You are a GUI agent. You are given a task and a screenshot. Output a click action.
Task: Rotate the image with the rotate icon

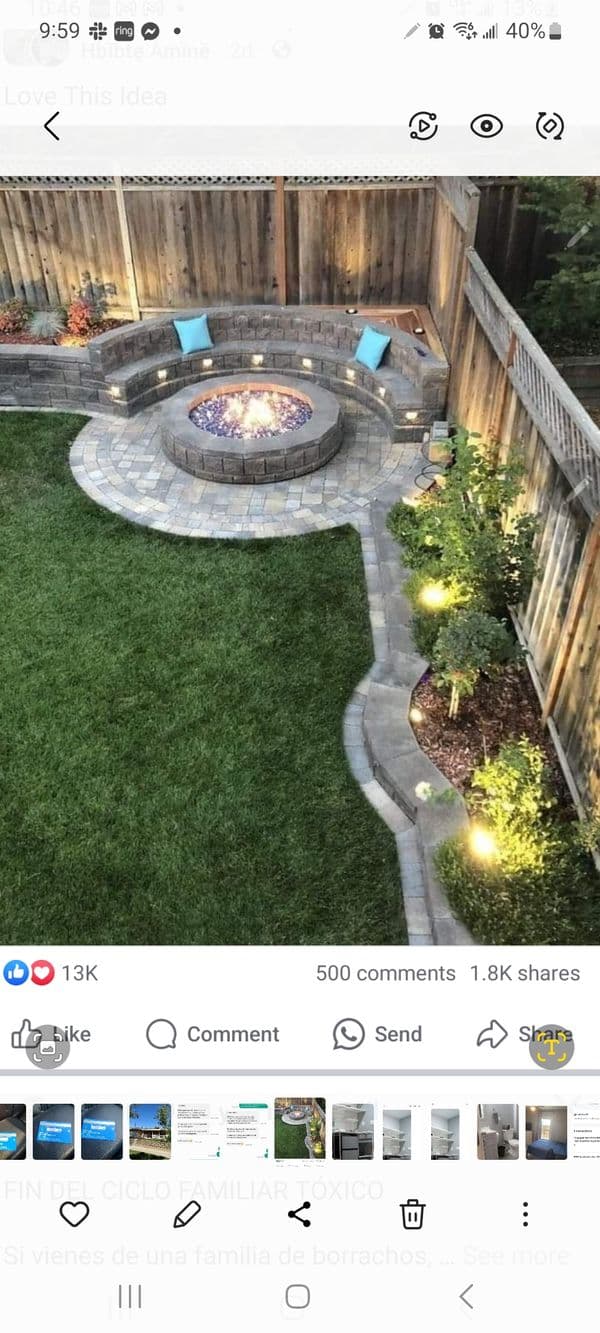click(x=550, y=126)
